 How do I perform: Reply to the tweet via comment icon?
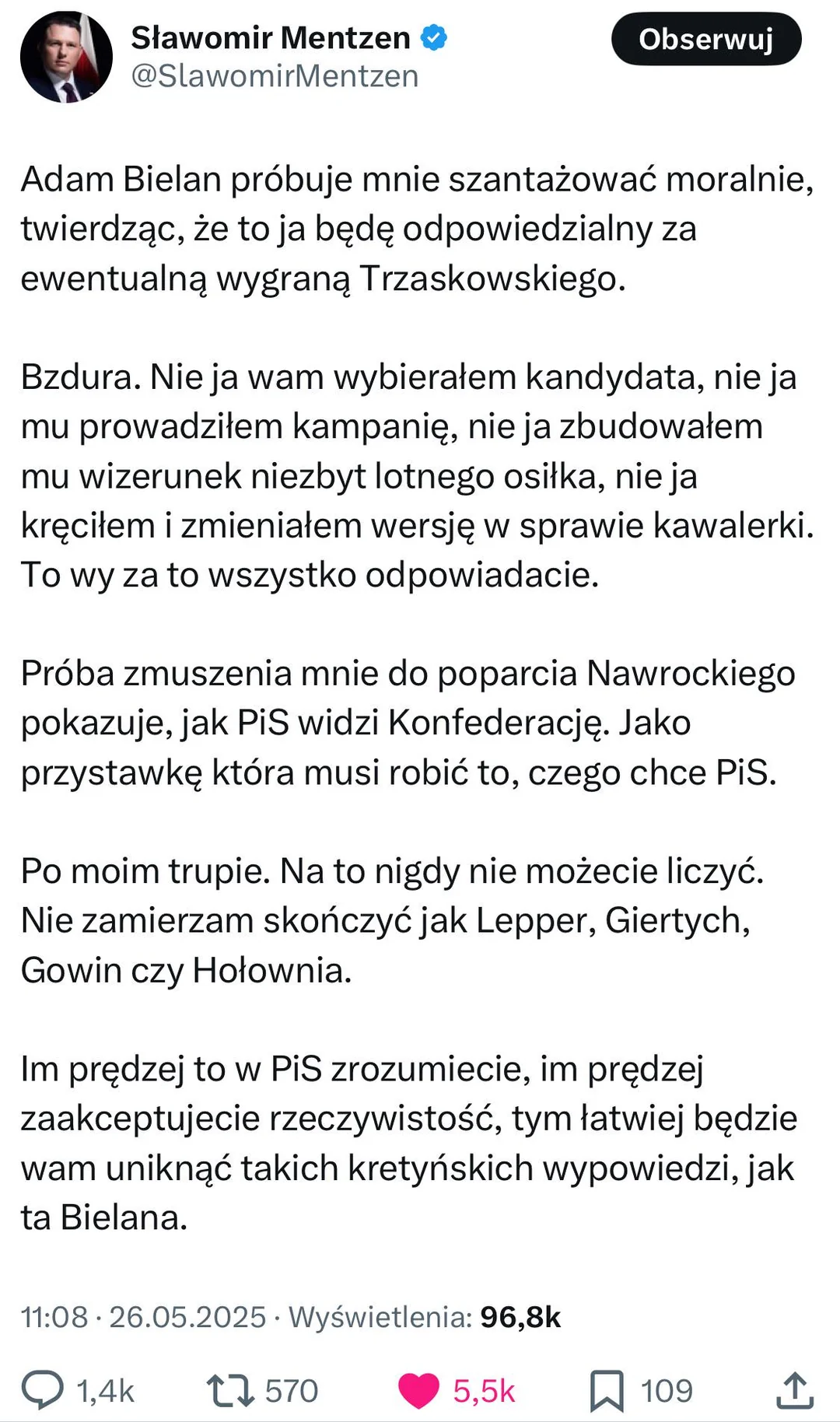(x=43, y=1390)
